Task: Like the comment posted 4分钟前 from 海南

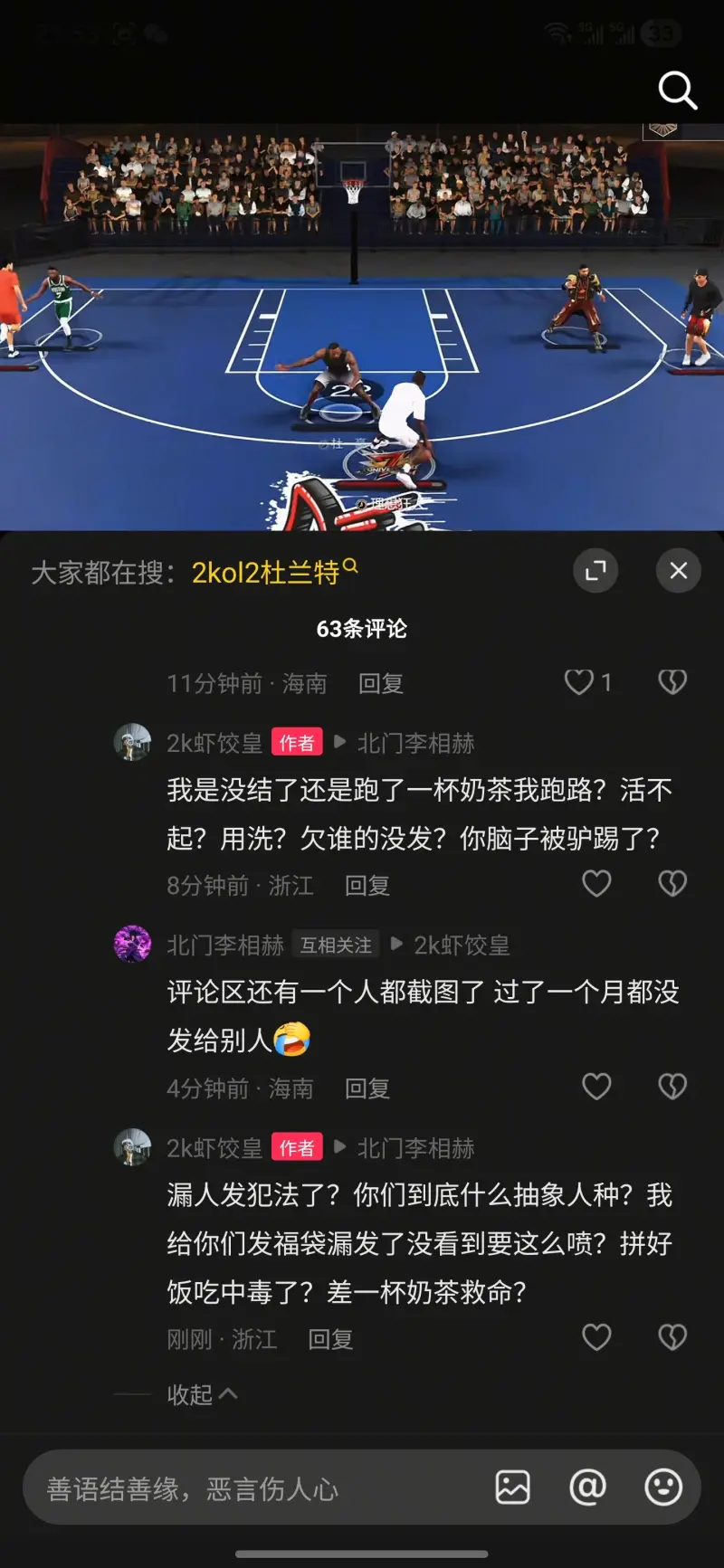Action: [596, 1087]
